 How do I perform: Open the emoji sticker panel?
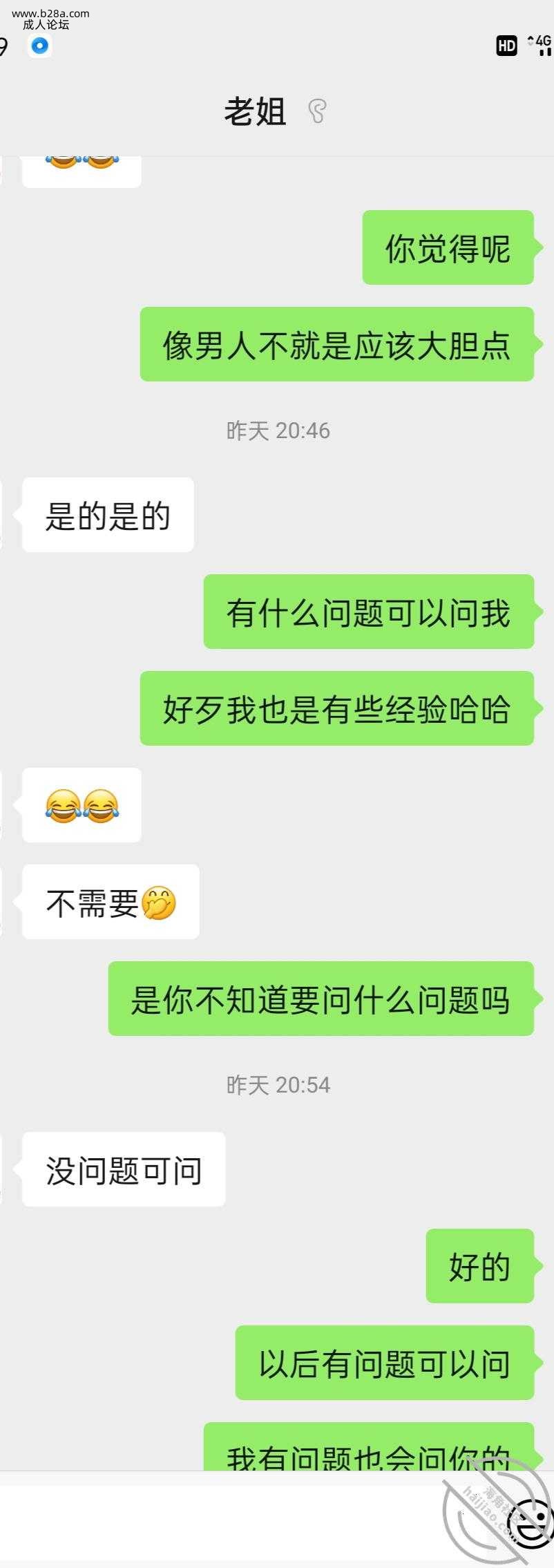534,1517
